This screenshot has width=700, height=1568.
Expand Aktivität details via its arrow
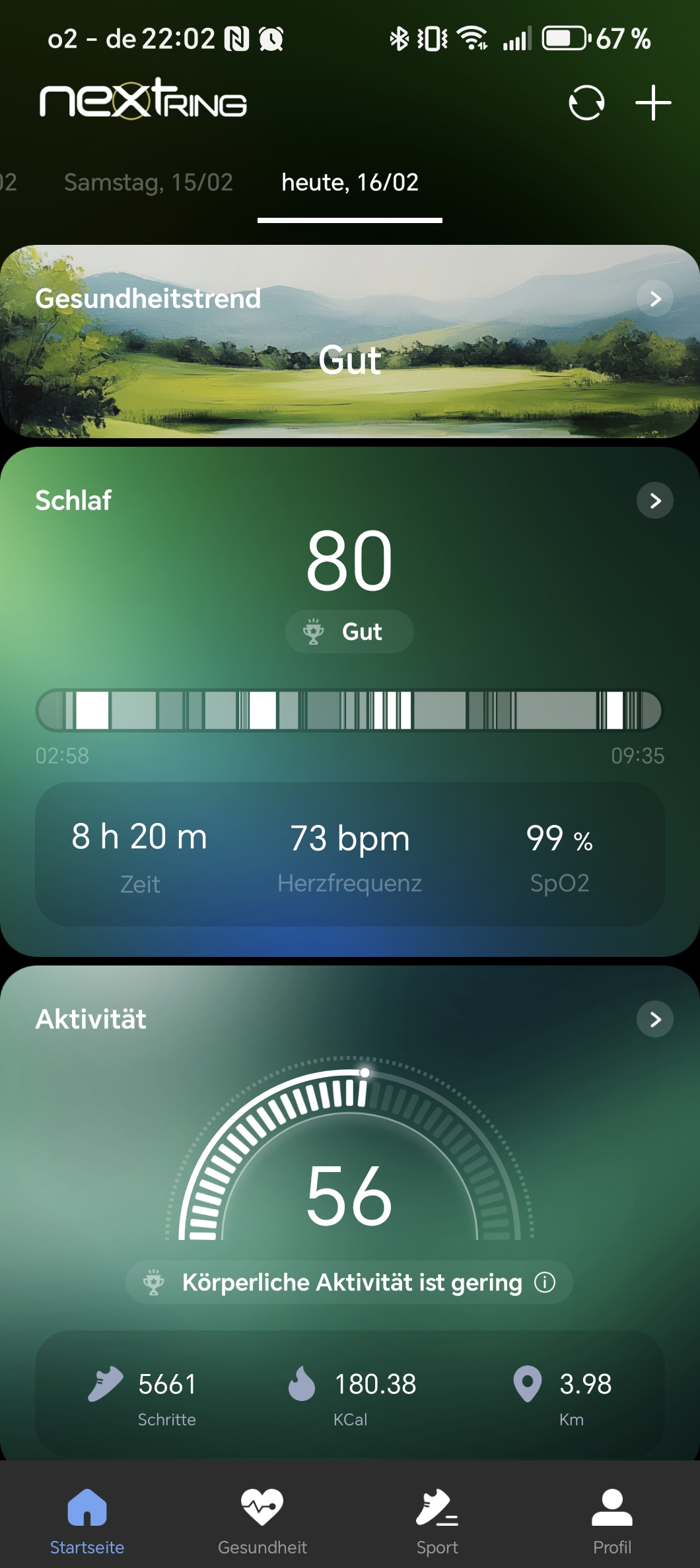[654, 1020]
